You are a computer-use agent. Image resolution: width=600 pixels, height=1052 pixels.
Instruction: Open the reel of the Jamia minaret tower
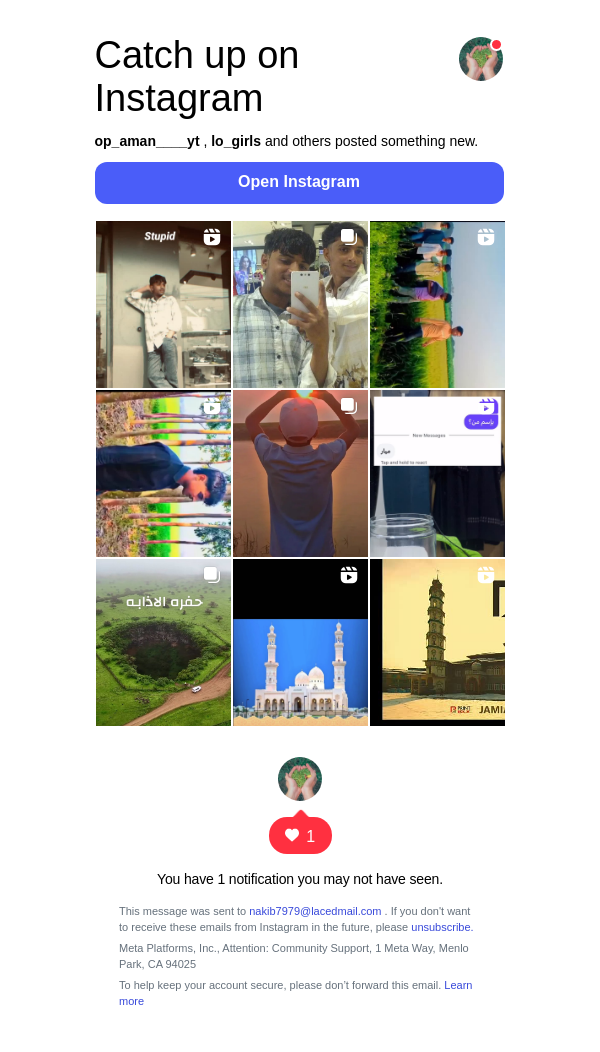437,642
